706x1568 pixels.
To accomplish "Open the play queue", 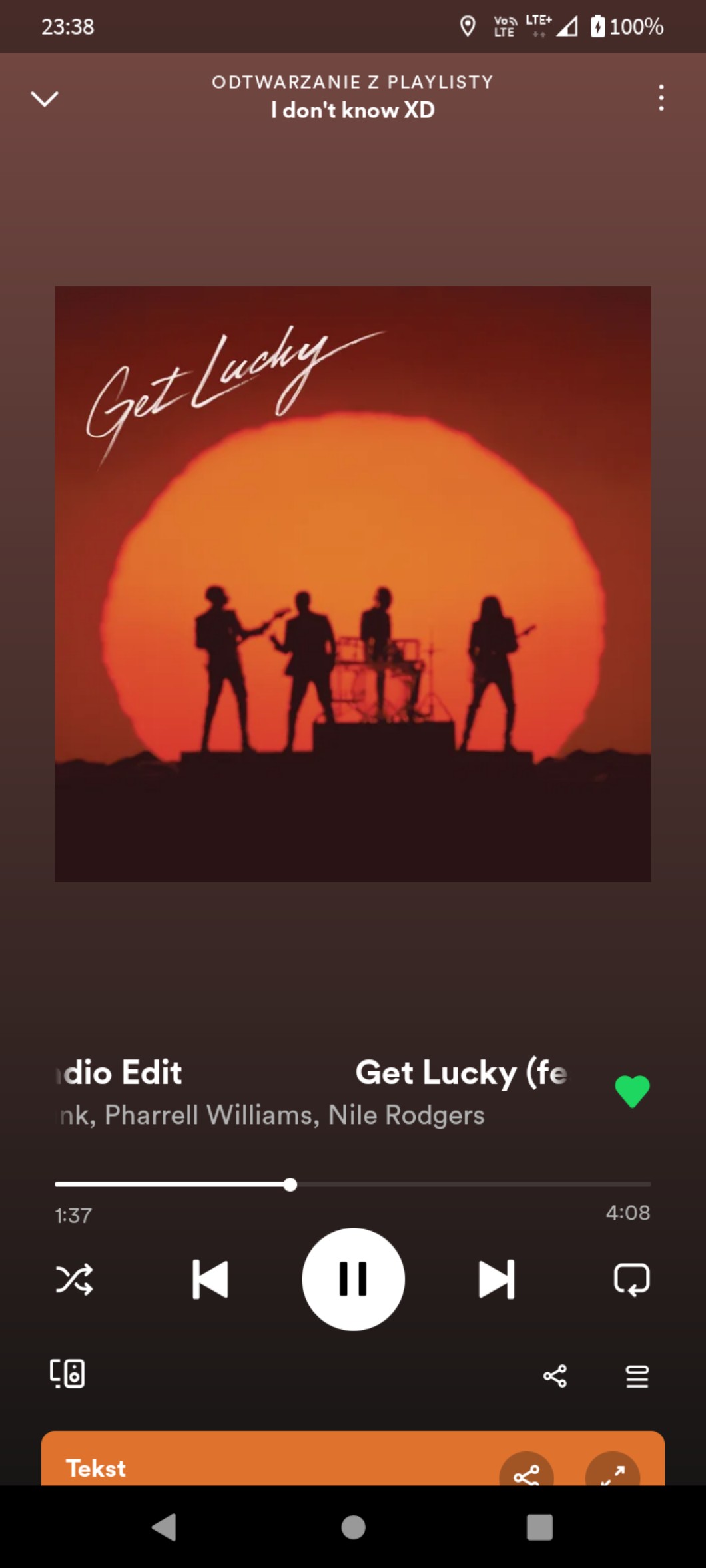I will coord(637,1376).
